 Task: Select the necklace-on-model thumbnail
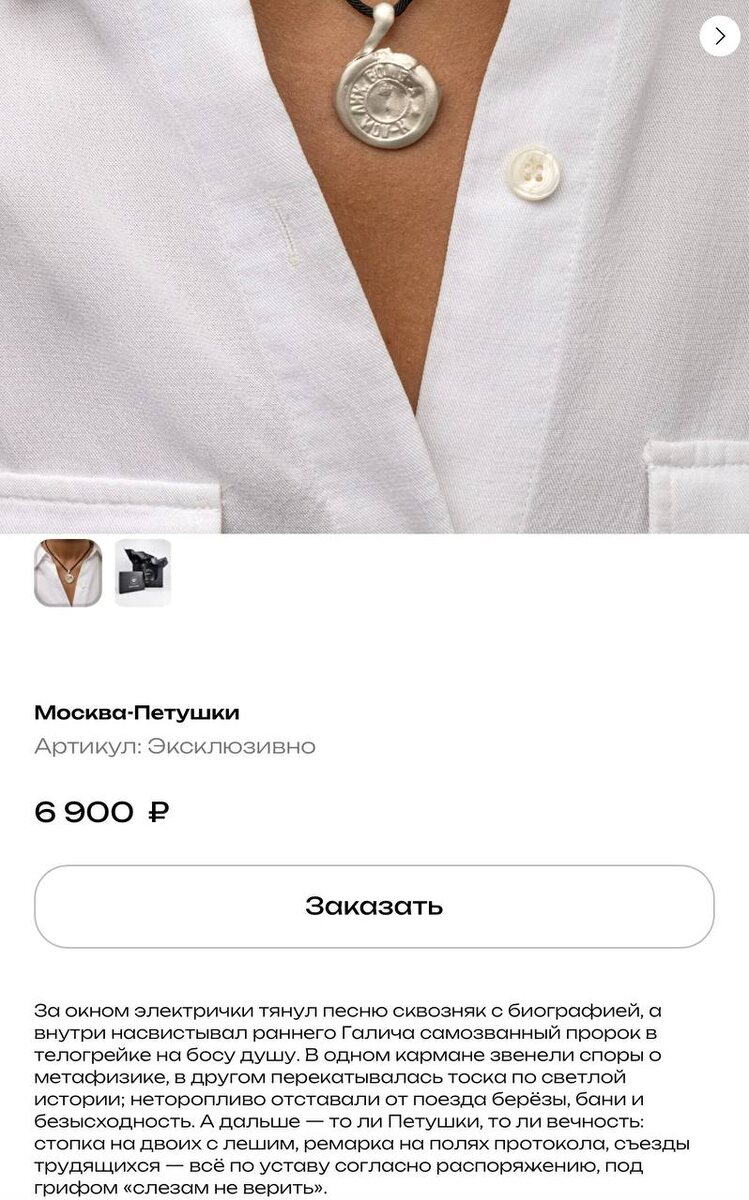[x=68, y=573]
